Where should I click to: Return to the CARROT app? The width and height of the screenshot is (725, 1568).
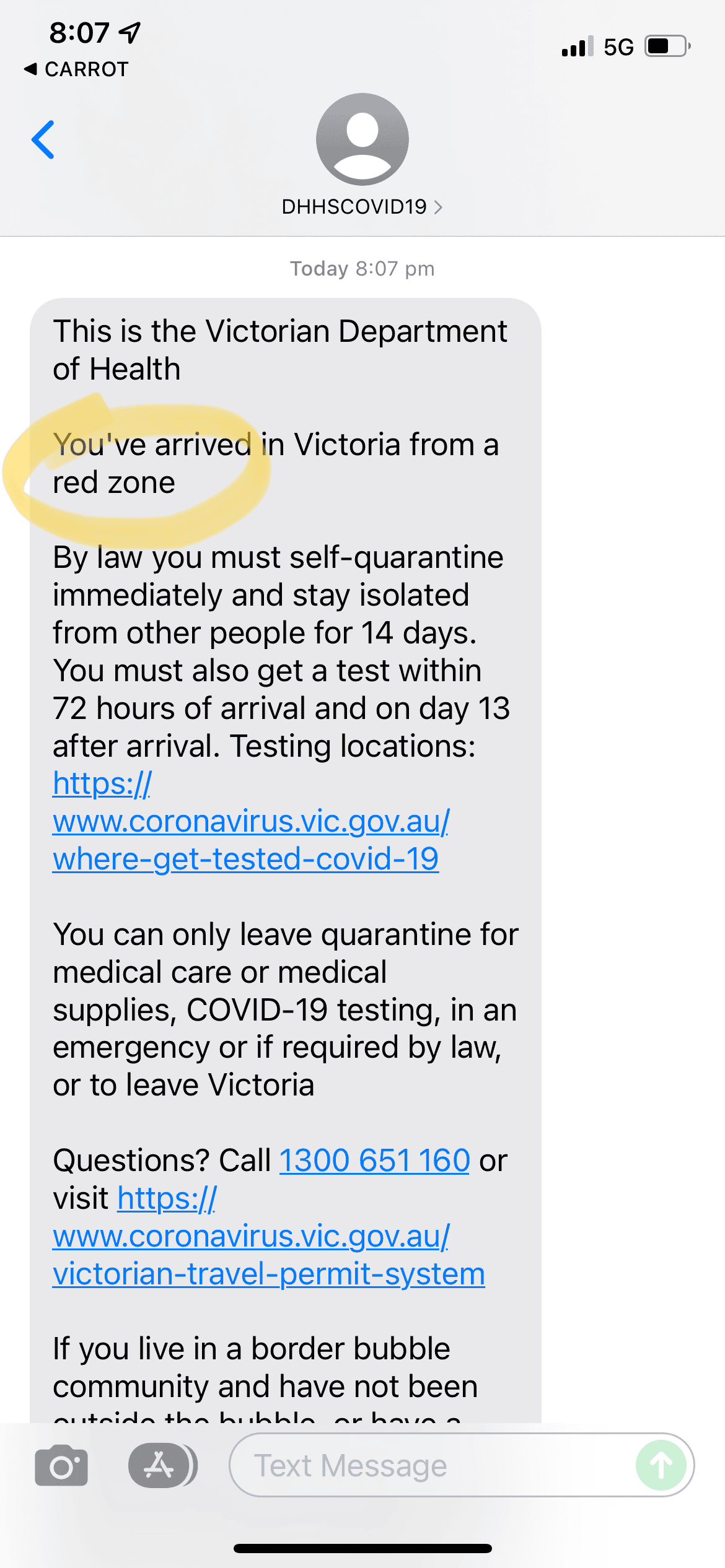click(77, 69)
